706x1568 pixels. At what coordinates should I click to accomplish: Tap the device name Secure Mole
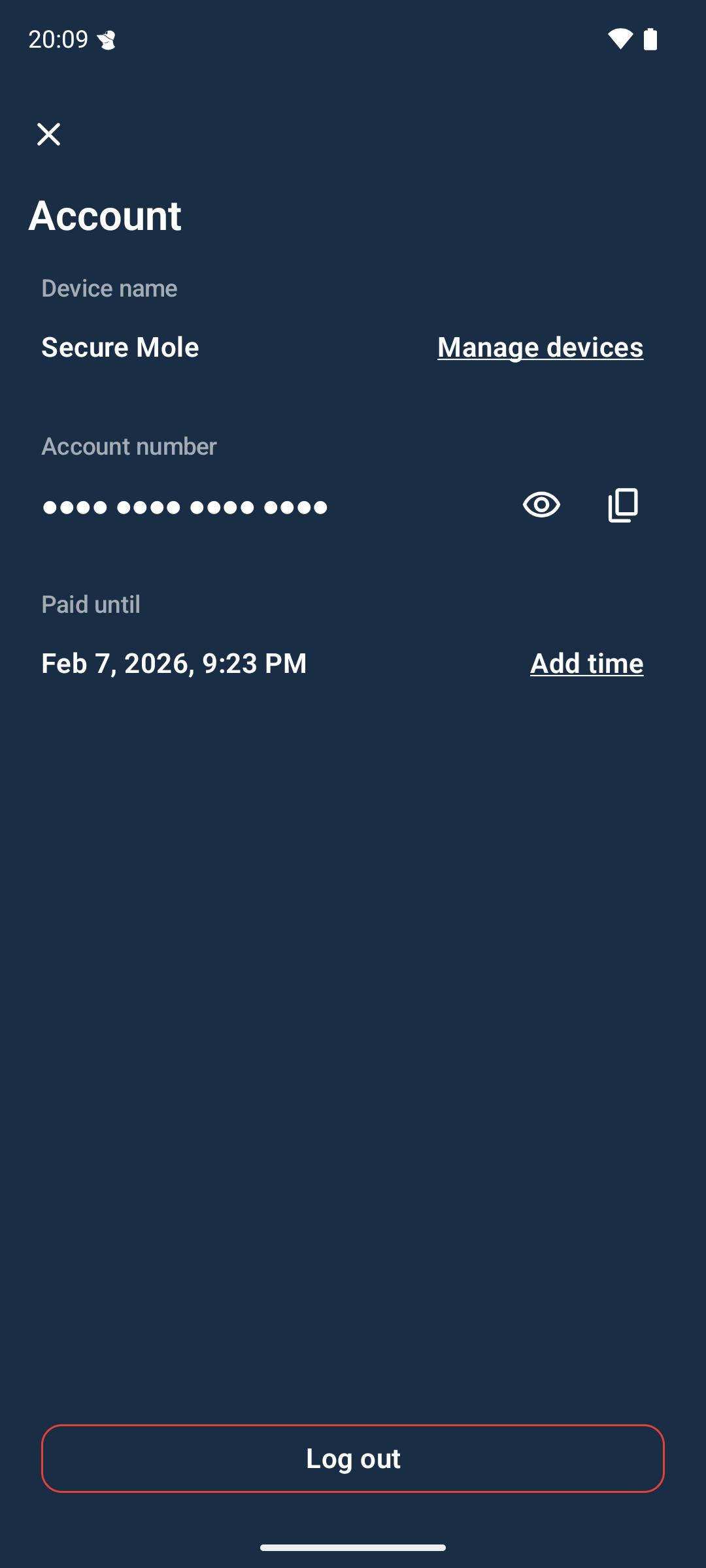pyautogui.click(x=120, y=347)
